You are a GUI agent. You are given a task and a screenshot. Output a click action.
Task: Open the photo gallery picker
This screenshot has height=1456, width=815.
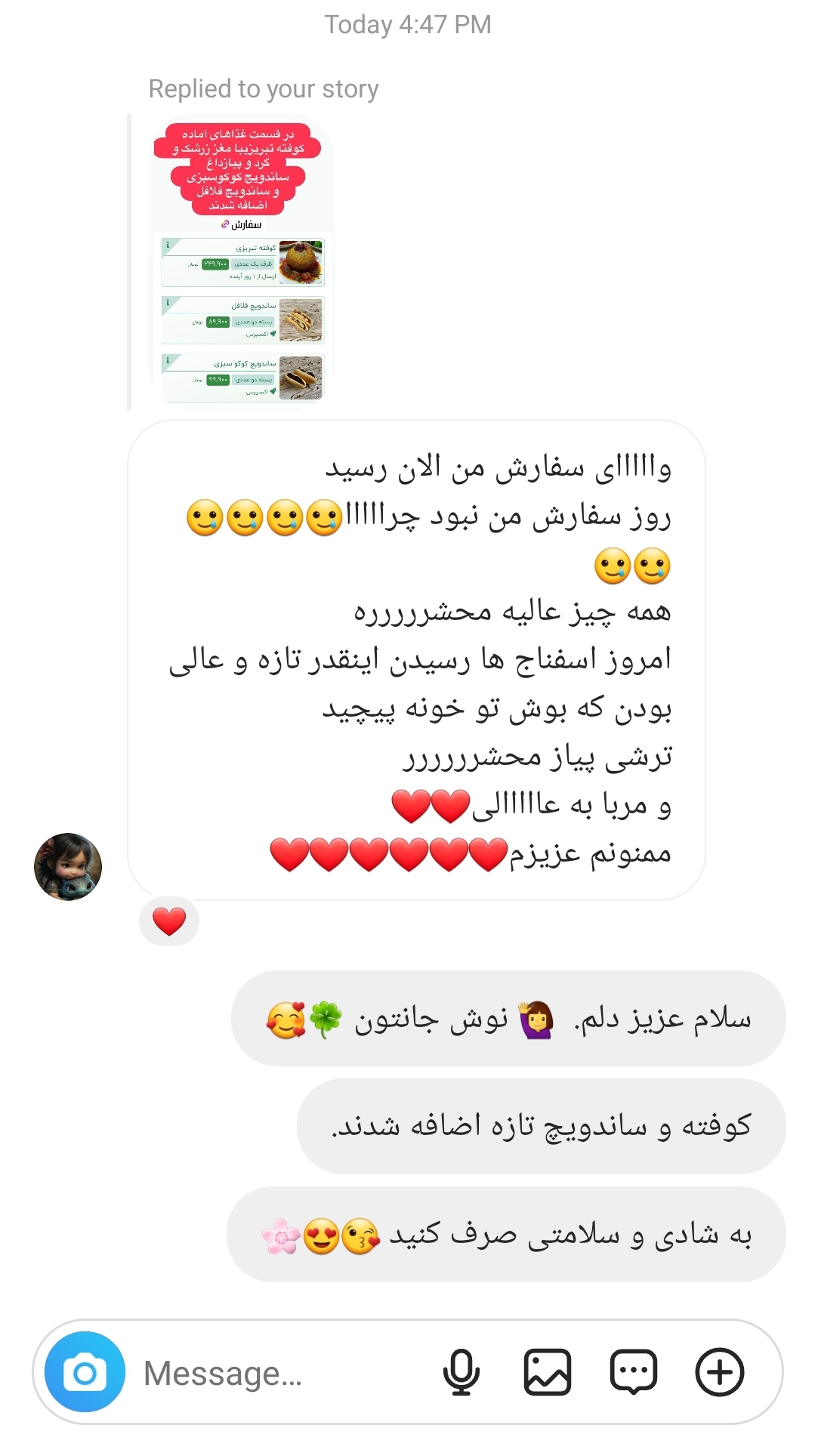[547, 1372]
